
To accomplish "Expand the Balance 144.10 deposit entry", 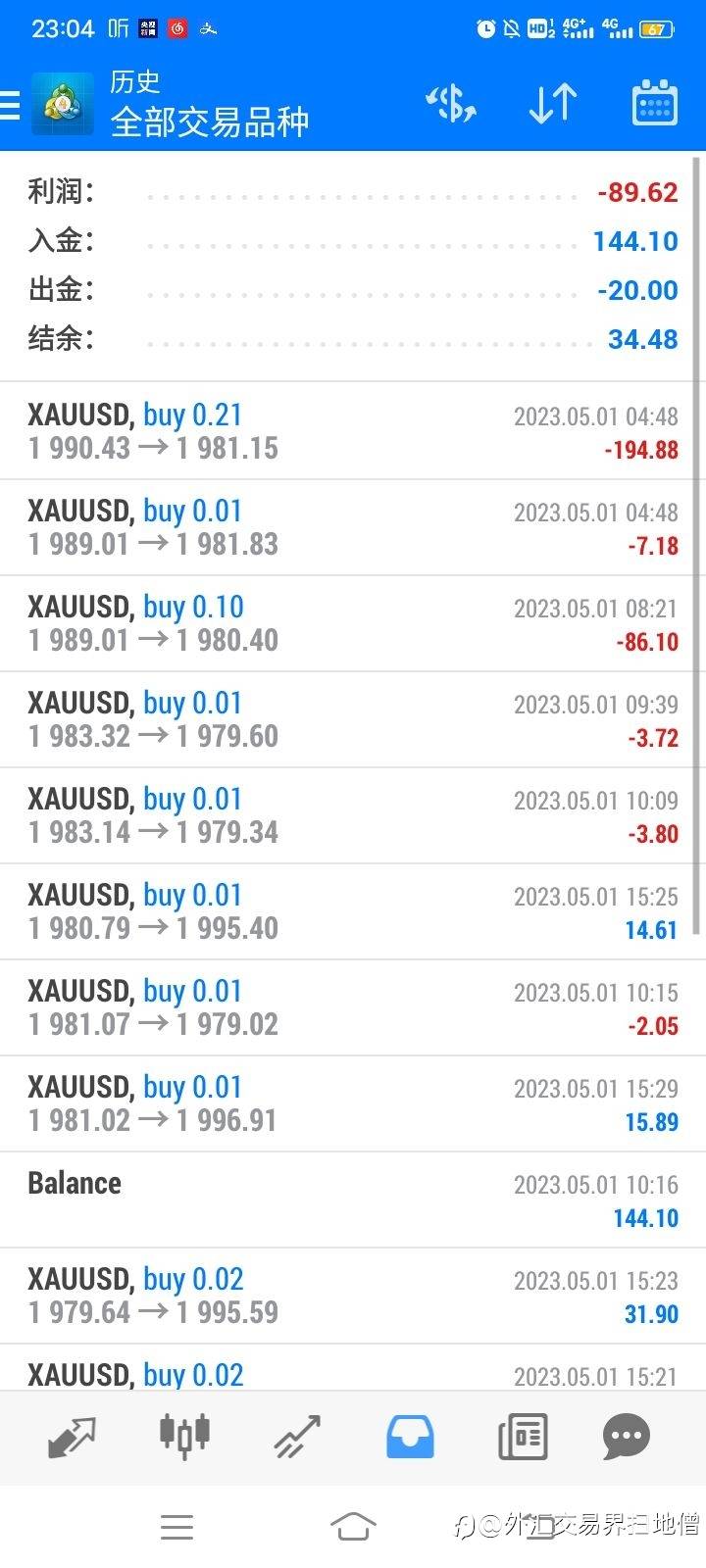I will tap(353, 1200).
